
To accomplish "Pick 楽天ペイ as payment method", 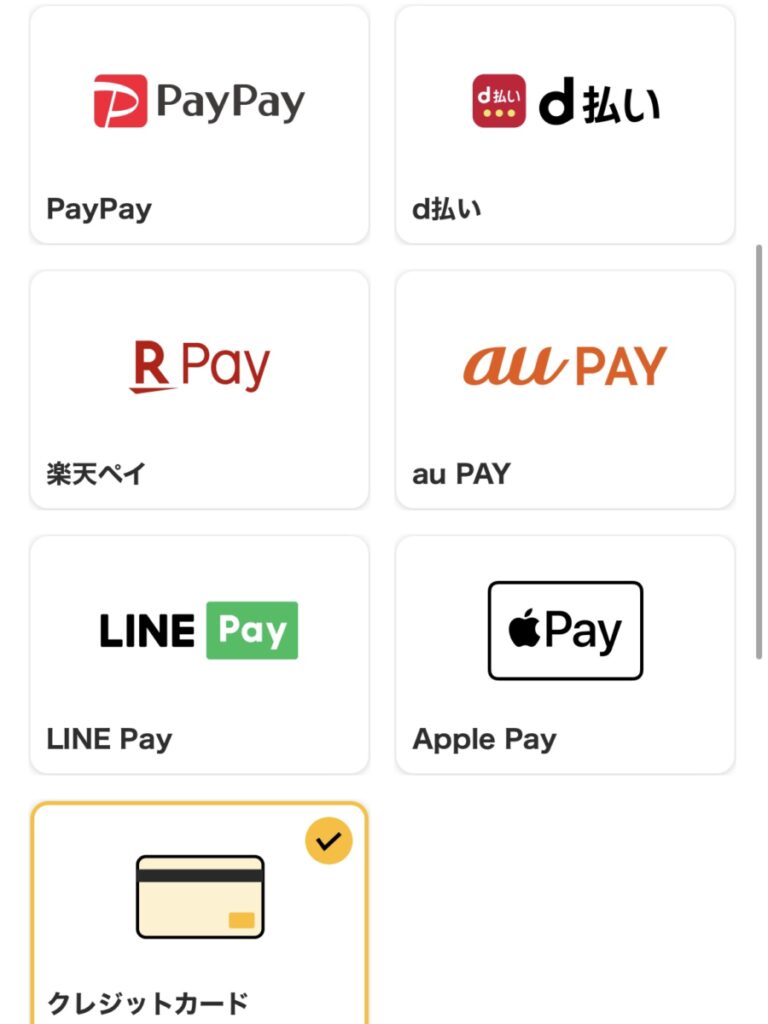I will point(199,390).
